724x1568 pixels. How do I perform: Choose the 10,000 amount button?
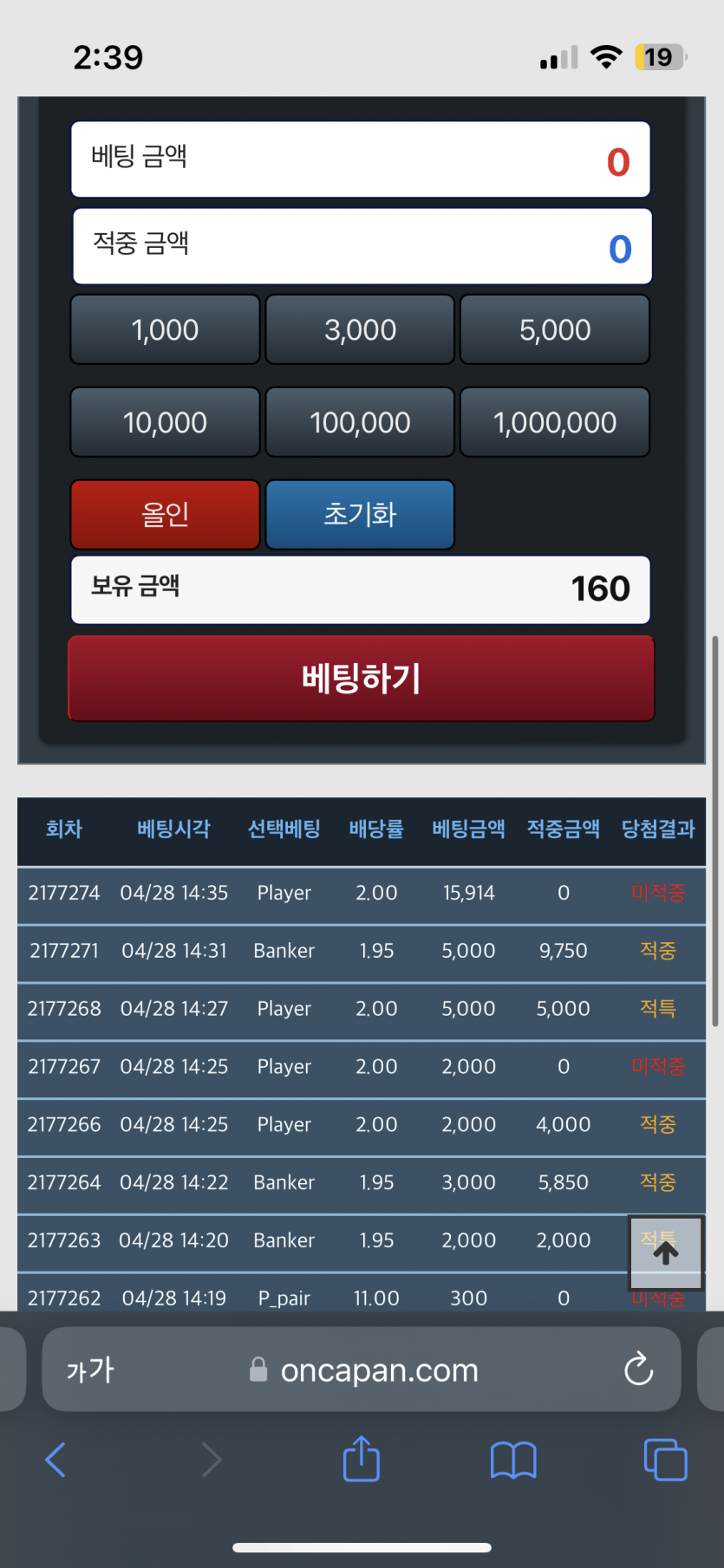pos(165,423)
